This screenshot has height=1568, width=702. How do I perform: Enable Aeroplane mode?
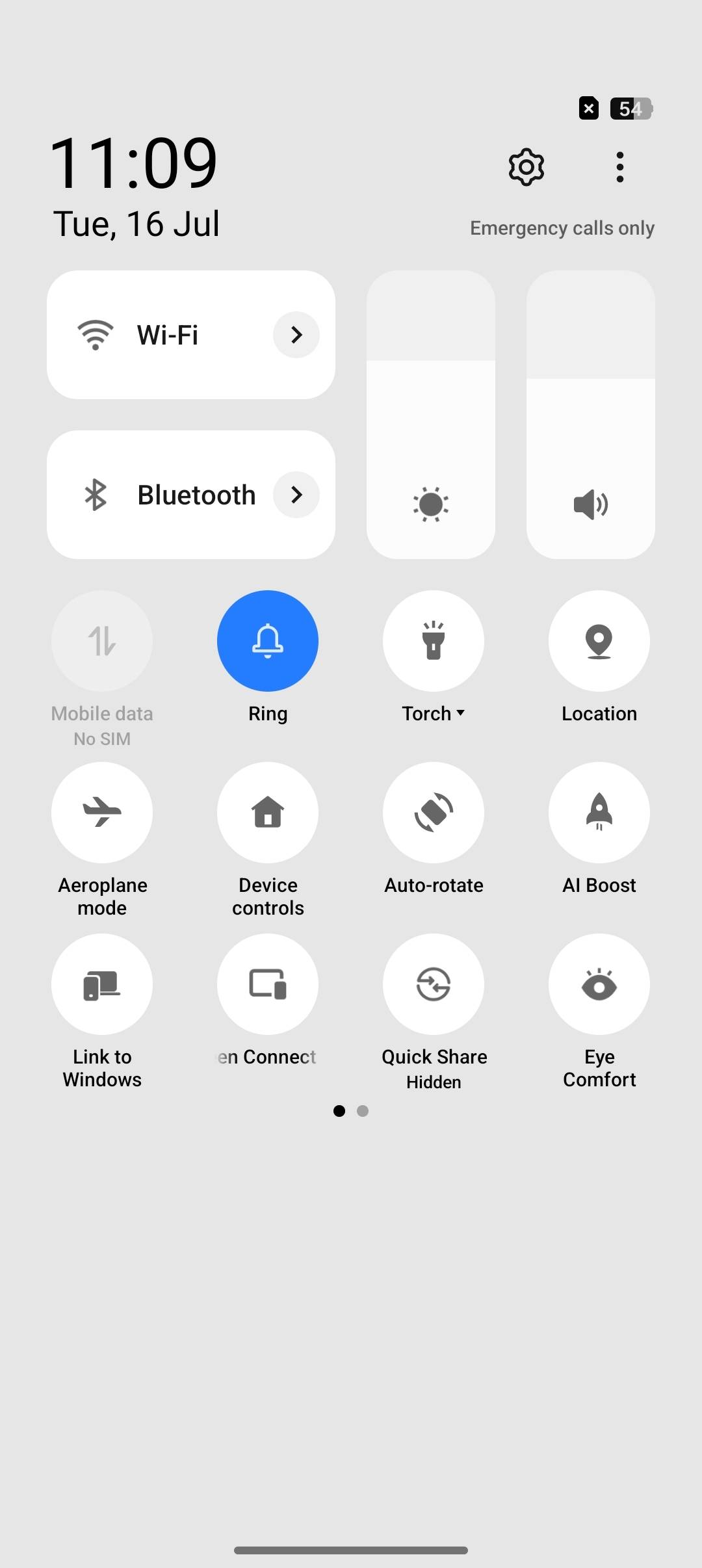click(102, 813)
